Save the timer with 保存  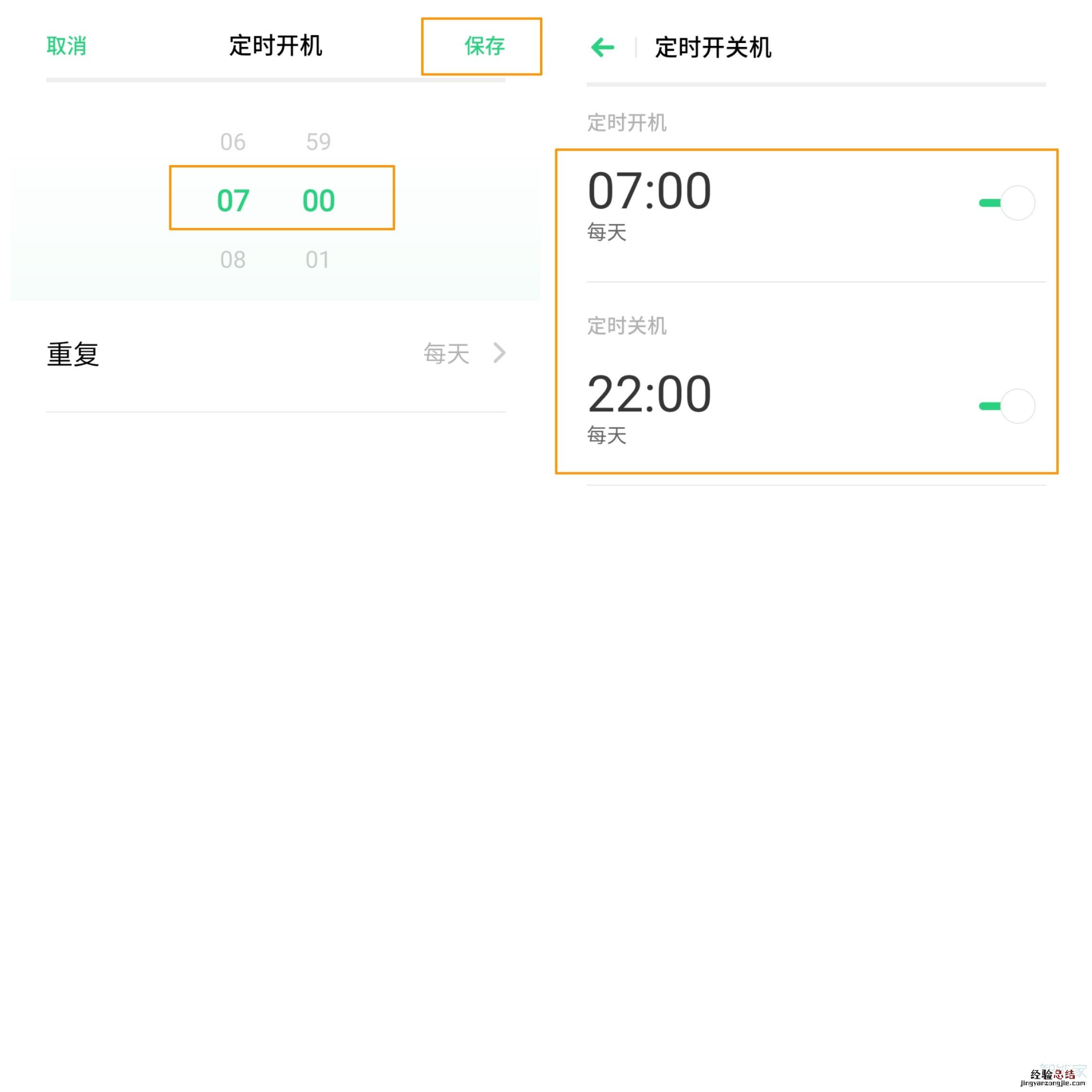[484, 46]
